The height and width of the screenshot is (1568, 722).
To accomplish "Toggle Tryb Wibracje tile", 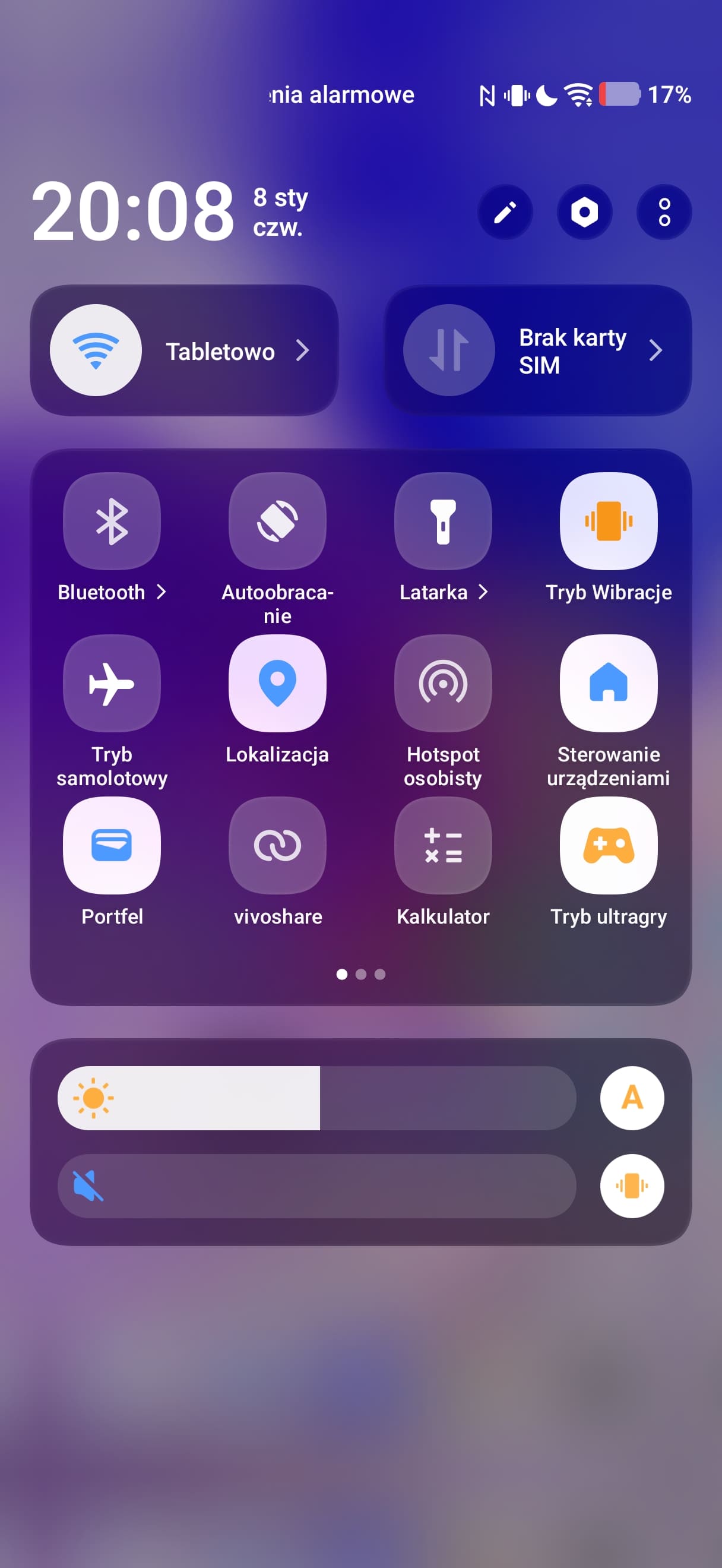I will coord(608,521).
